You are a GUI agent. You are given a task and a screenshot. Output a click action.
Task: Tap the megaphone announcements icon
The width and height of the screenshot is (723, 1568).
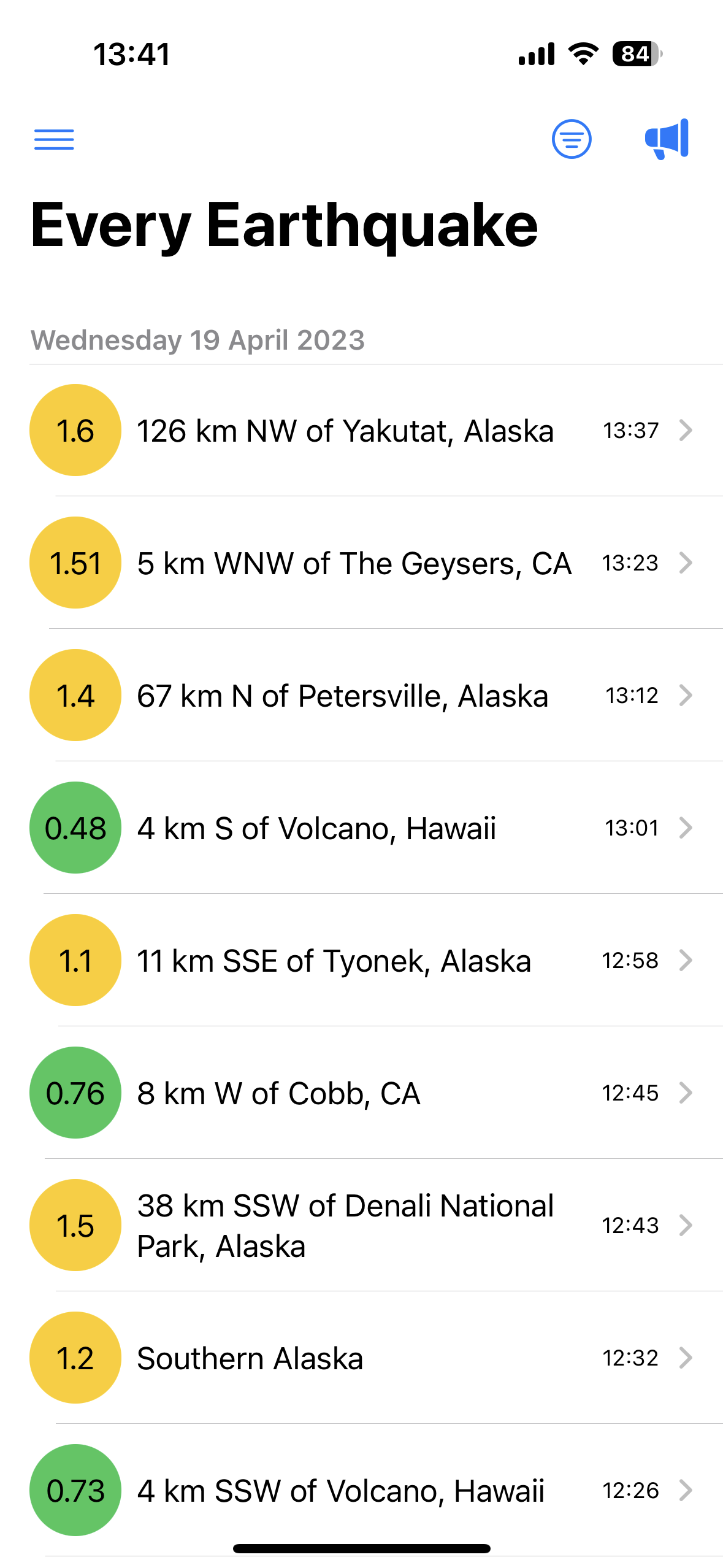667,139
